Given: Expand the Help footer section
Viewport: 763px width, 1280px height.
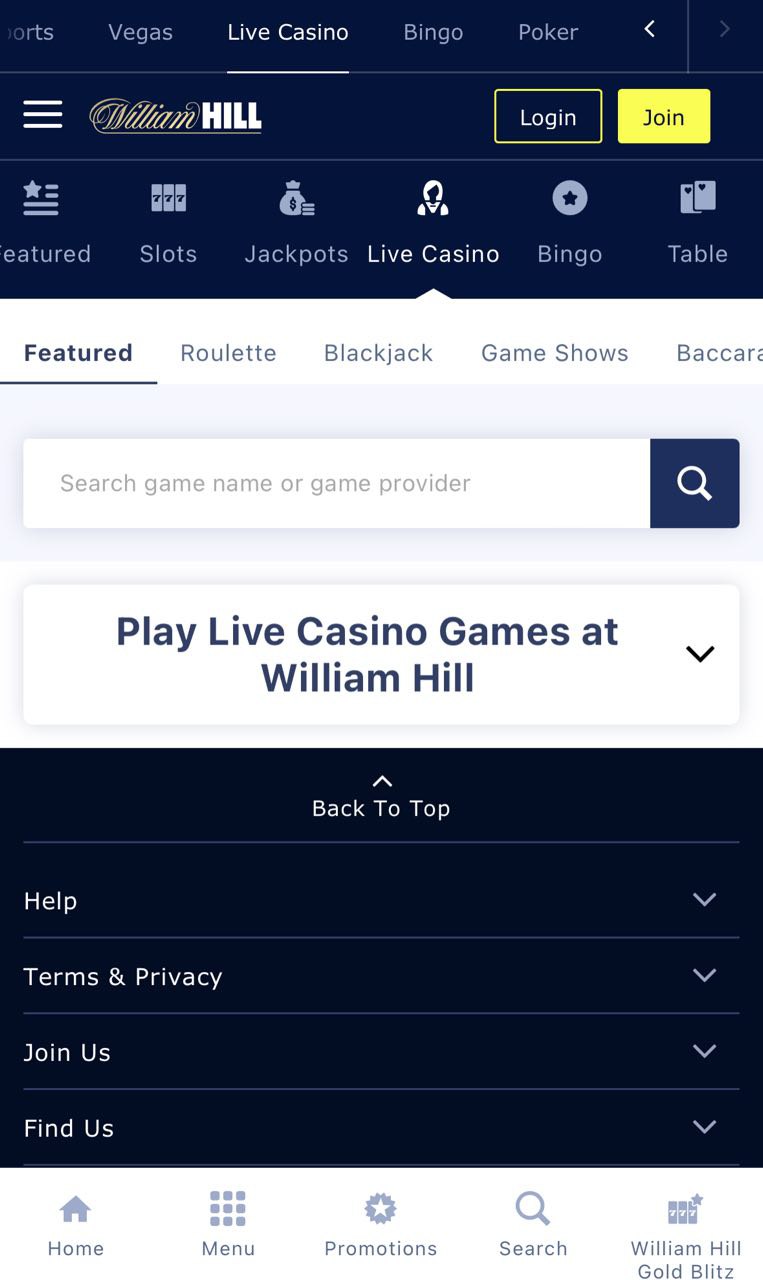Looking at the screenshot, I should [381, 900].
